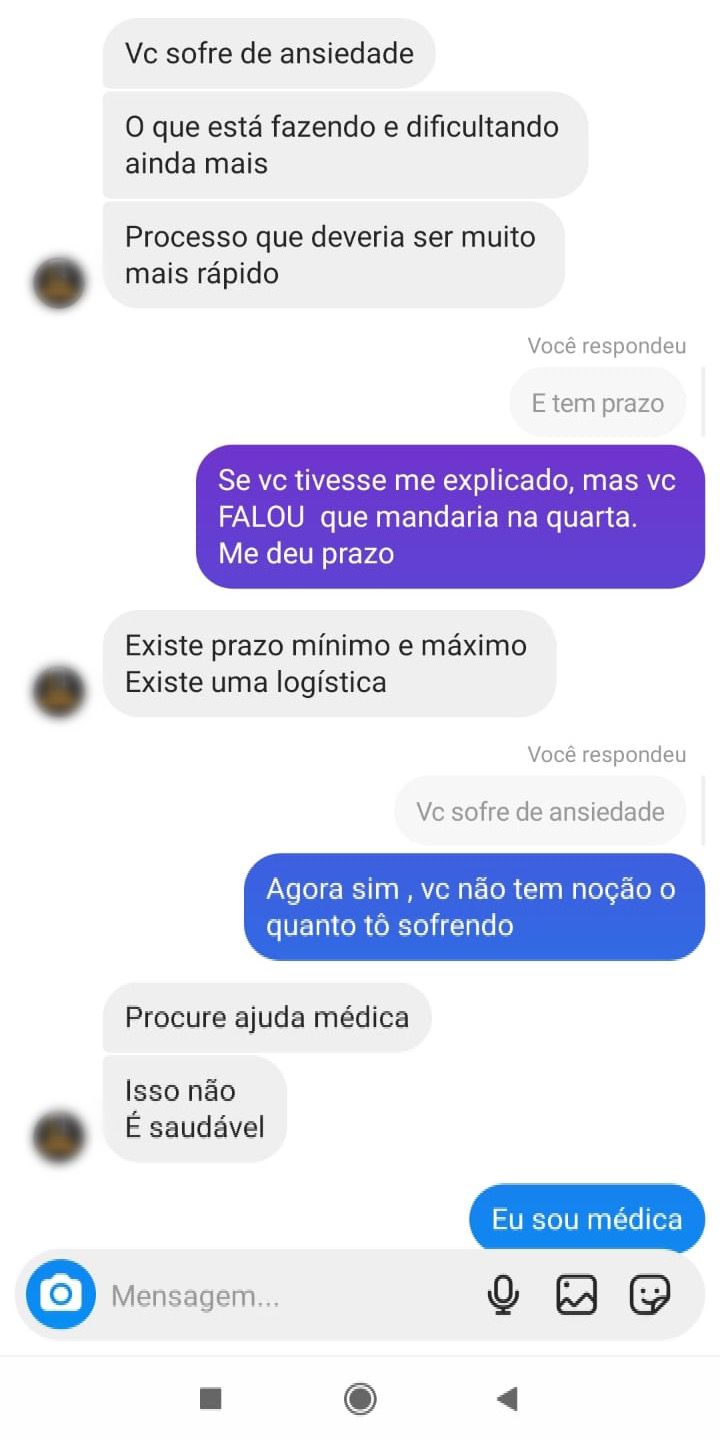
Task: Jump to quoted message "Vc sofre de ansiedade"
Action: coord(540,811)
